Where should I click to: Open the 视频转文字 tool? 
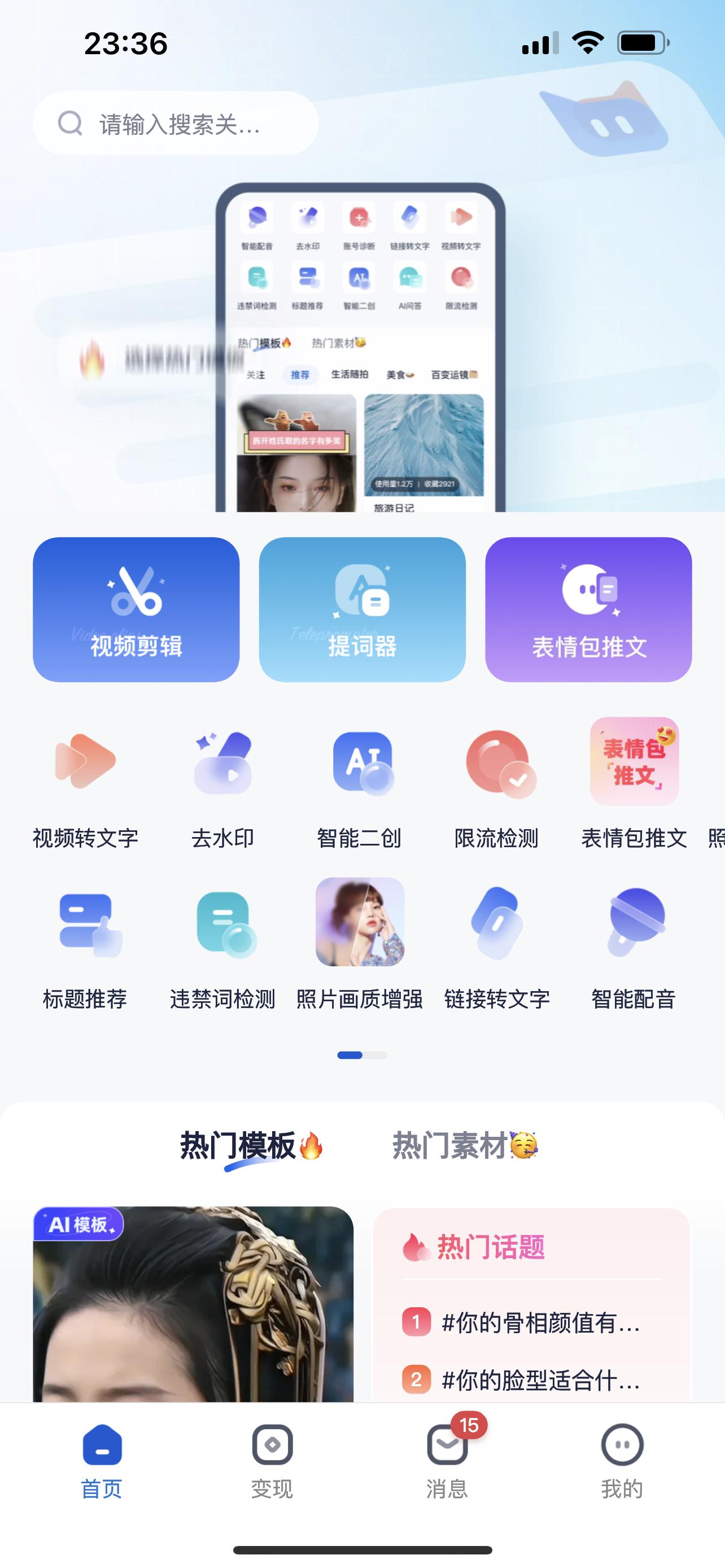point(86,785)
